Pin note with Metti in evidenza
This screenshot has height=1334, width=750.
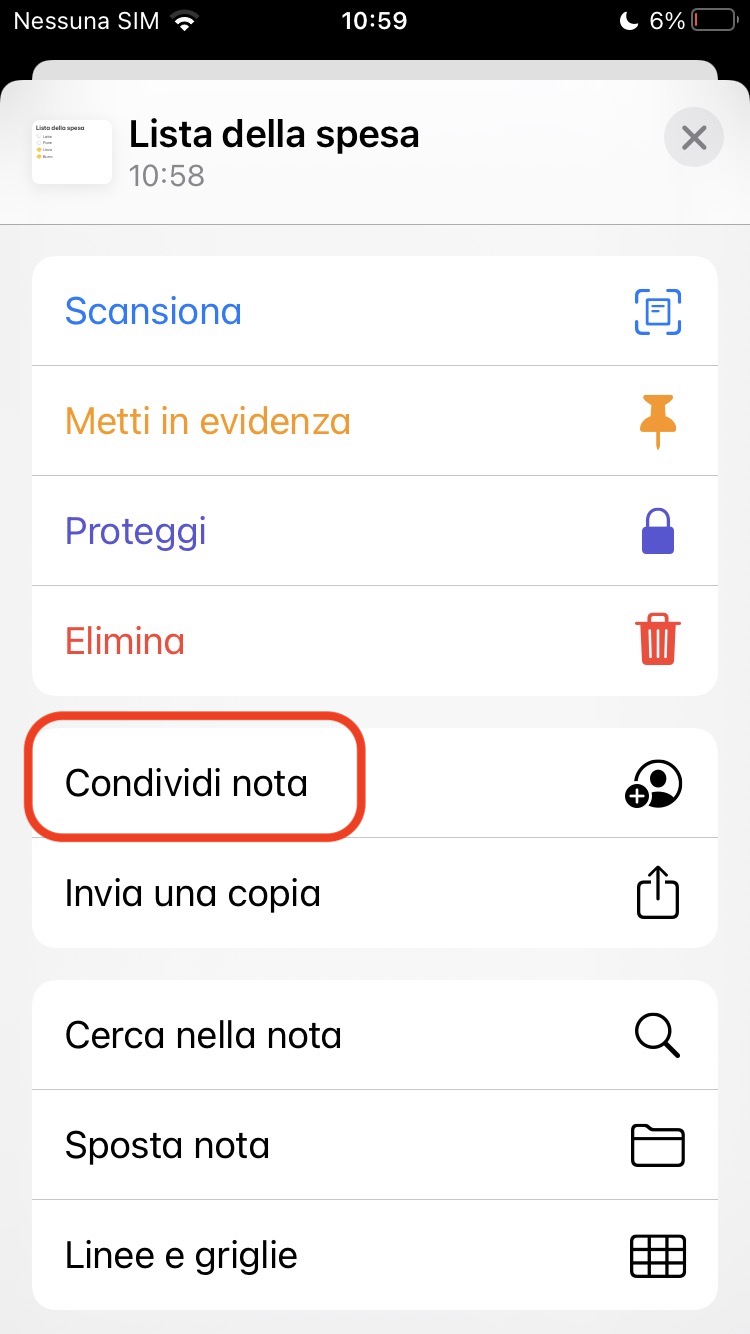point(374,421)
